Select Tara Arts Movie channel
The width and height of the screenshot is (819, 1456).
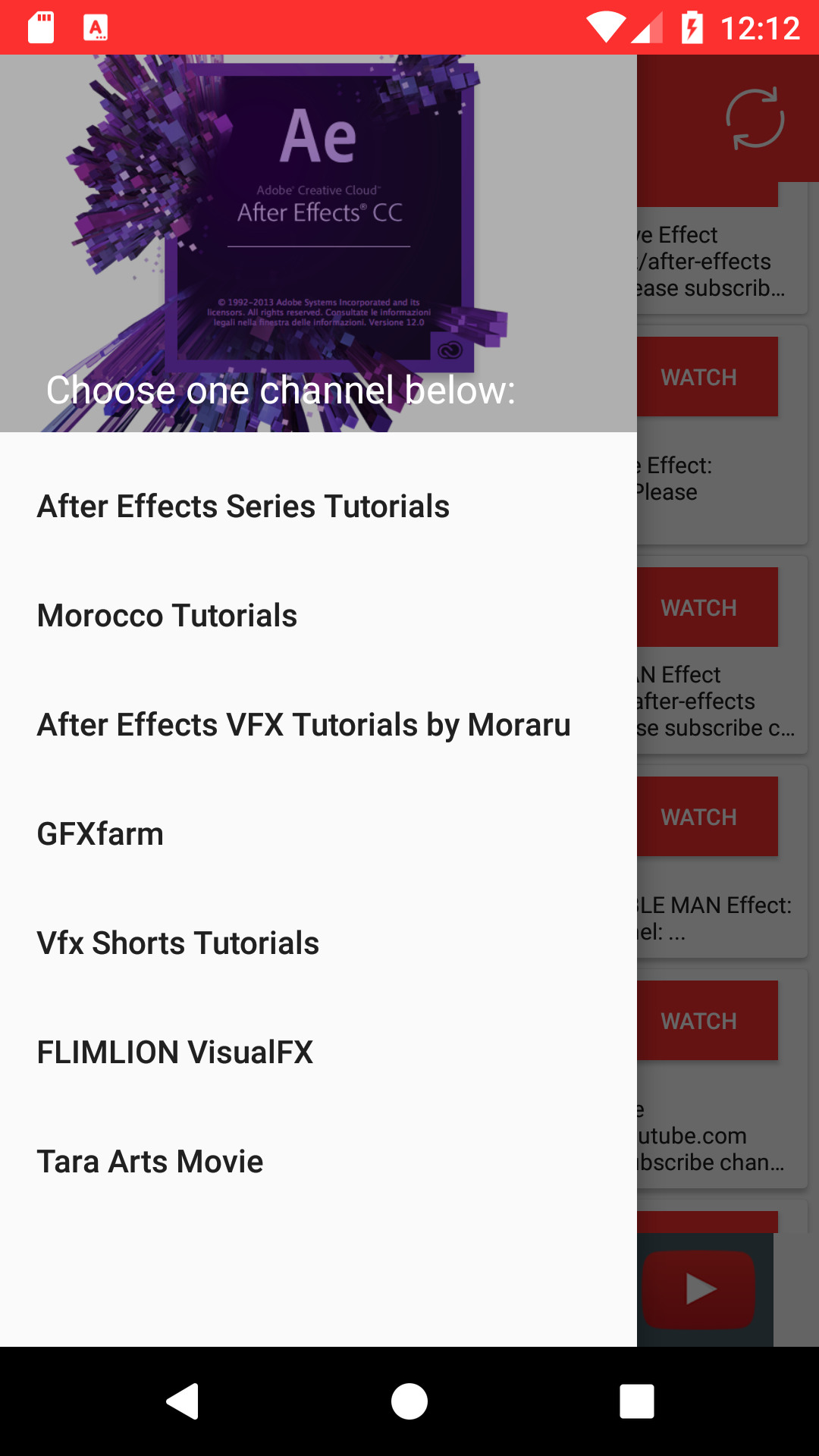(149, 1161)
